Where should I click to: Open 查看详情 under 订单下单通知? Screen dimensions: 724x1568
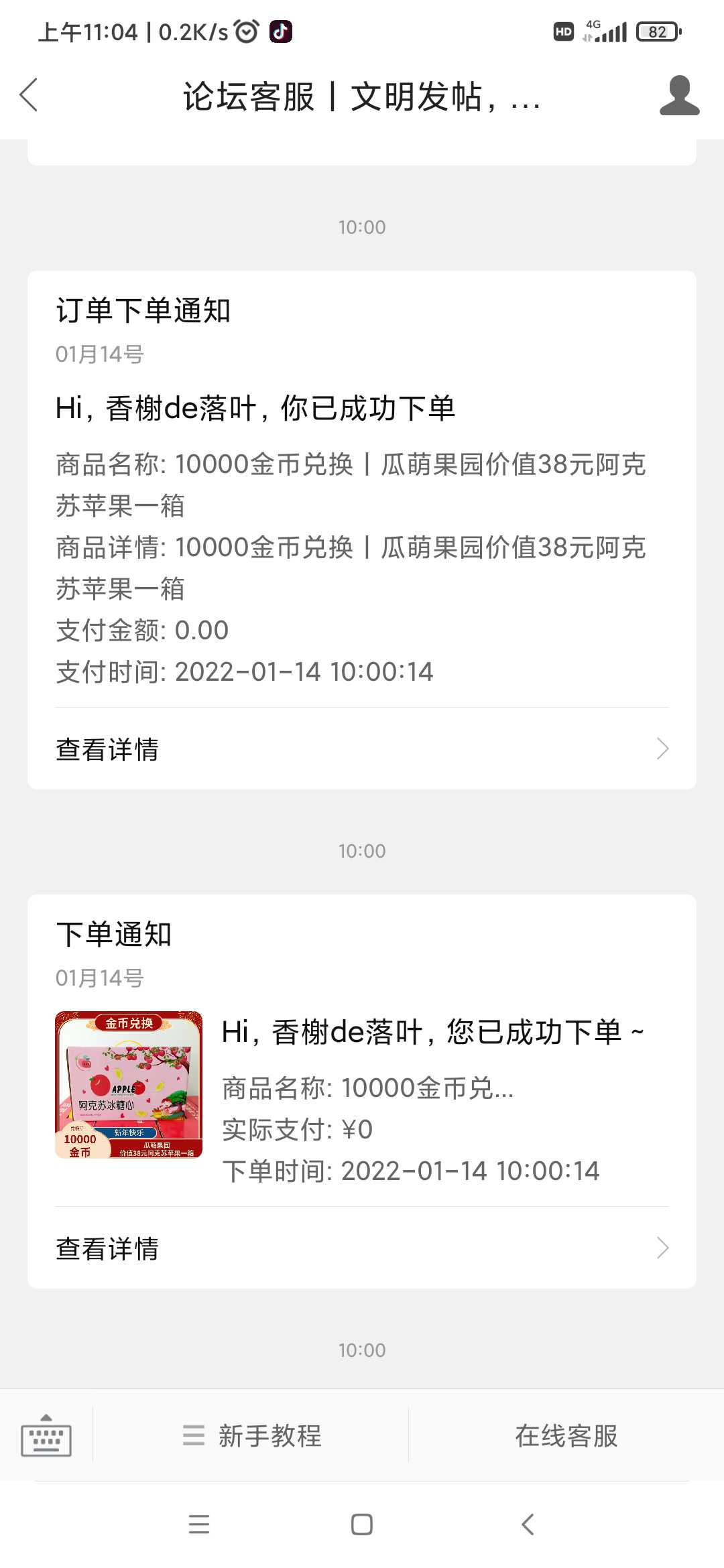[362, 749]
